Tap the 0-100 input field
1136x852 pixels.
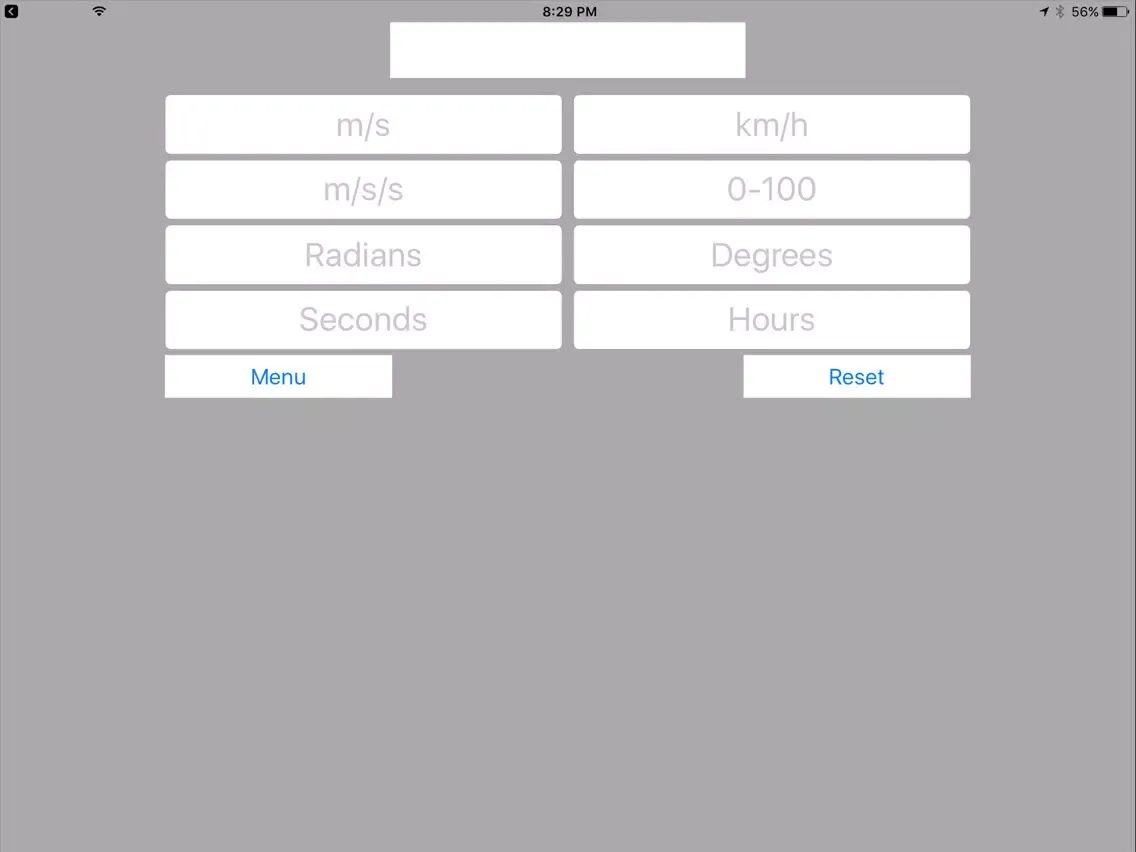(x=771, y=190)
